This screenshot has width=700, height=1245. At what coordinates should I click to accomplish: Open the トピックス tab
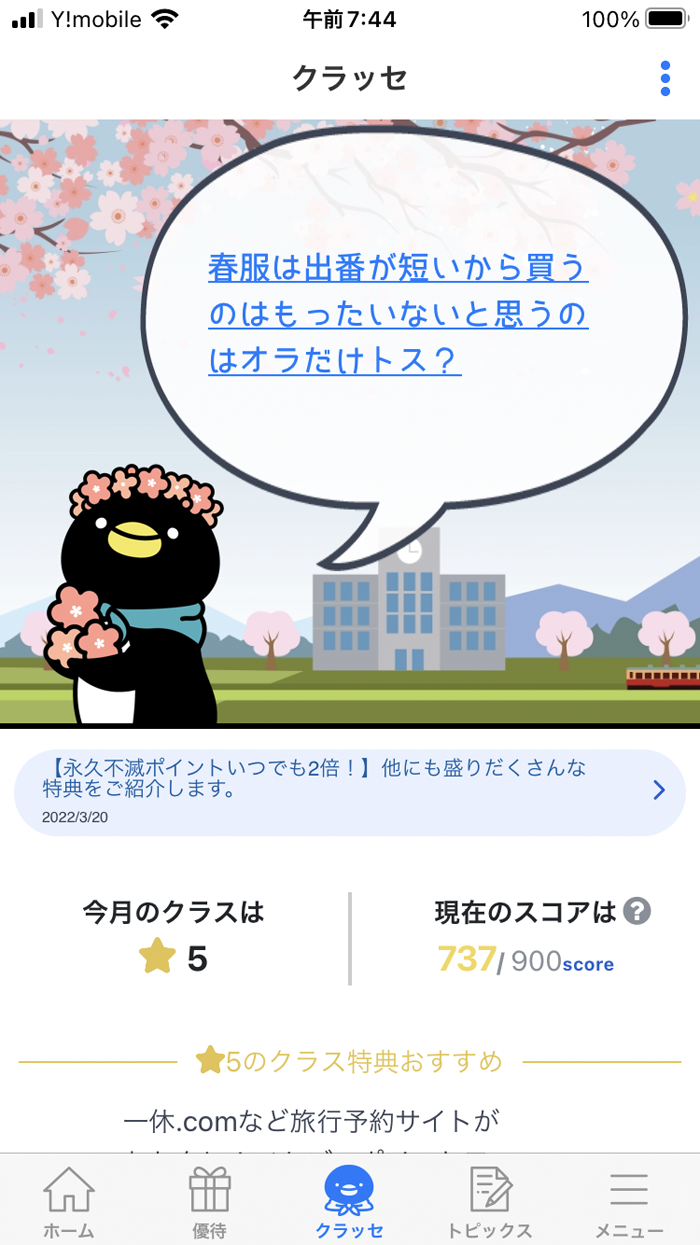(490, 1203)
